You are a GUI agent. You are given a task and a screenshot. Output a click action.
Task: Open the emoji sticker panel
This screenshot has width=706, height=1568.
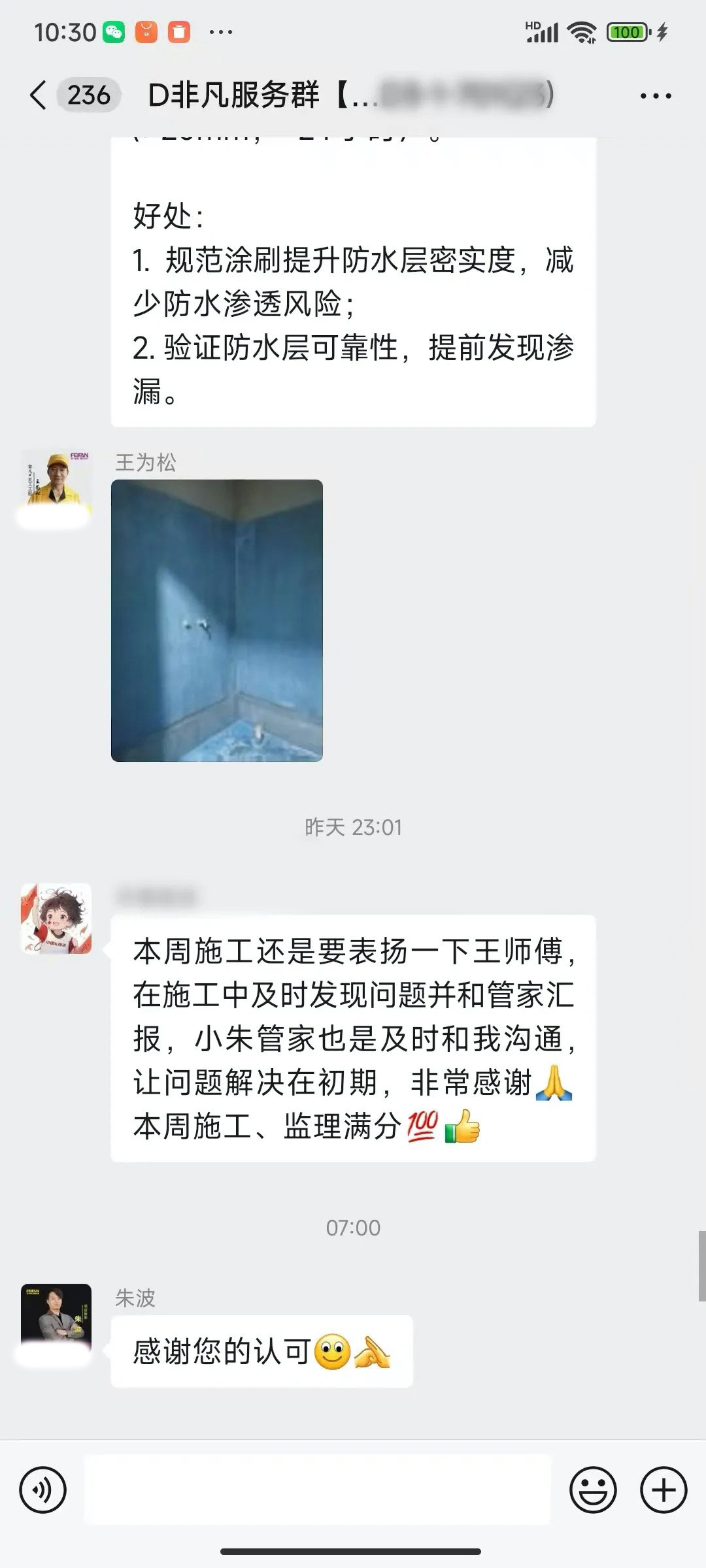coord(593,1490)
